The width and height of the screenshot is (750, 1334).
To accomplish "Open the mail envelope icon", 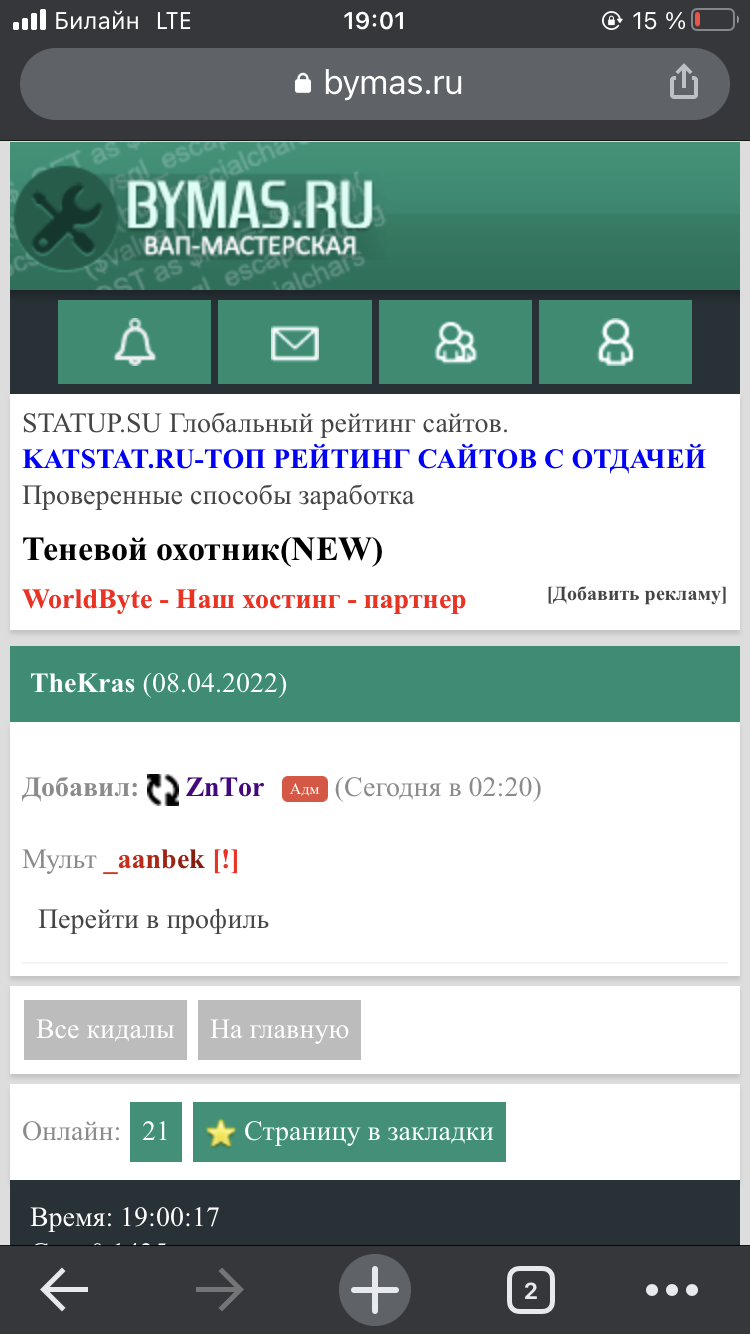I will pyautogui.click(x=294, y=342).
